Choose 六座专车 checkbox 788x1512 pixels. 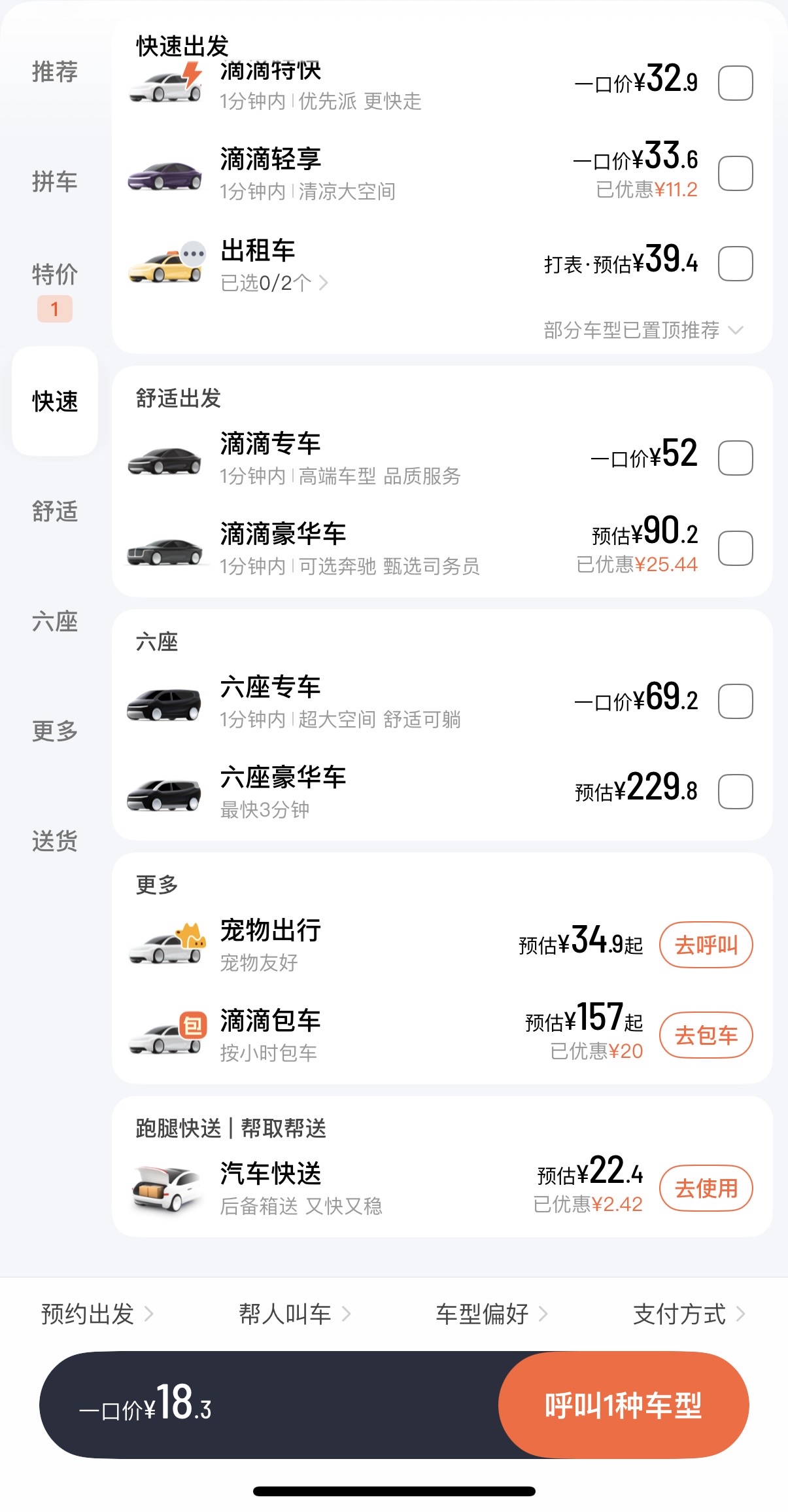[736, 701]
